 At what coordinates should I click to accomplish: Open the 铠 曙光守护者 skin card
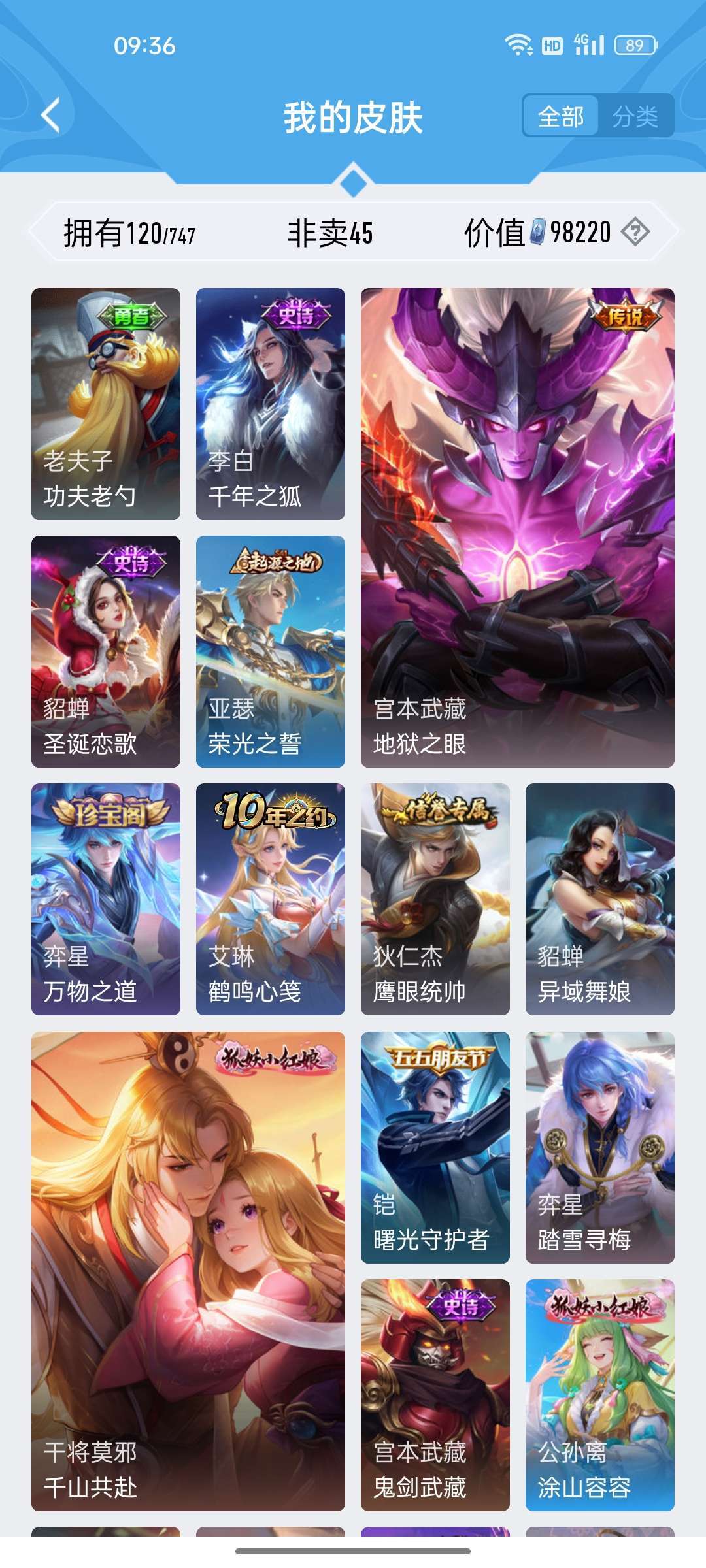click(435, 1147)
